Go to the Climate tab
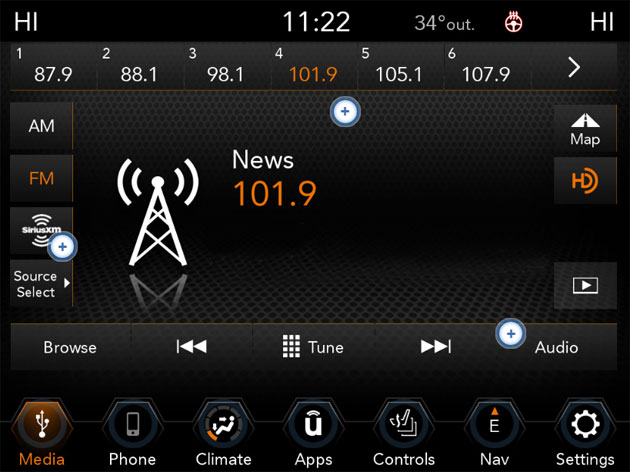Viewport: 630px width, 472px height. (223, 435)
